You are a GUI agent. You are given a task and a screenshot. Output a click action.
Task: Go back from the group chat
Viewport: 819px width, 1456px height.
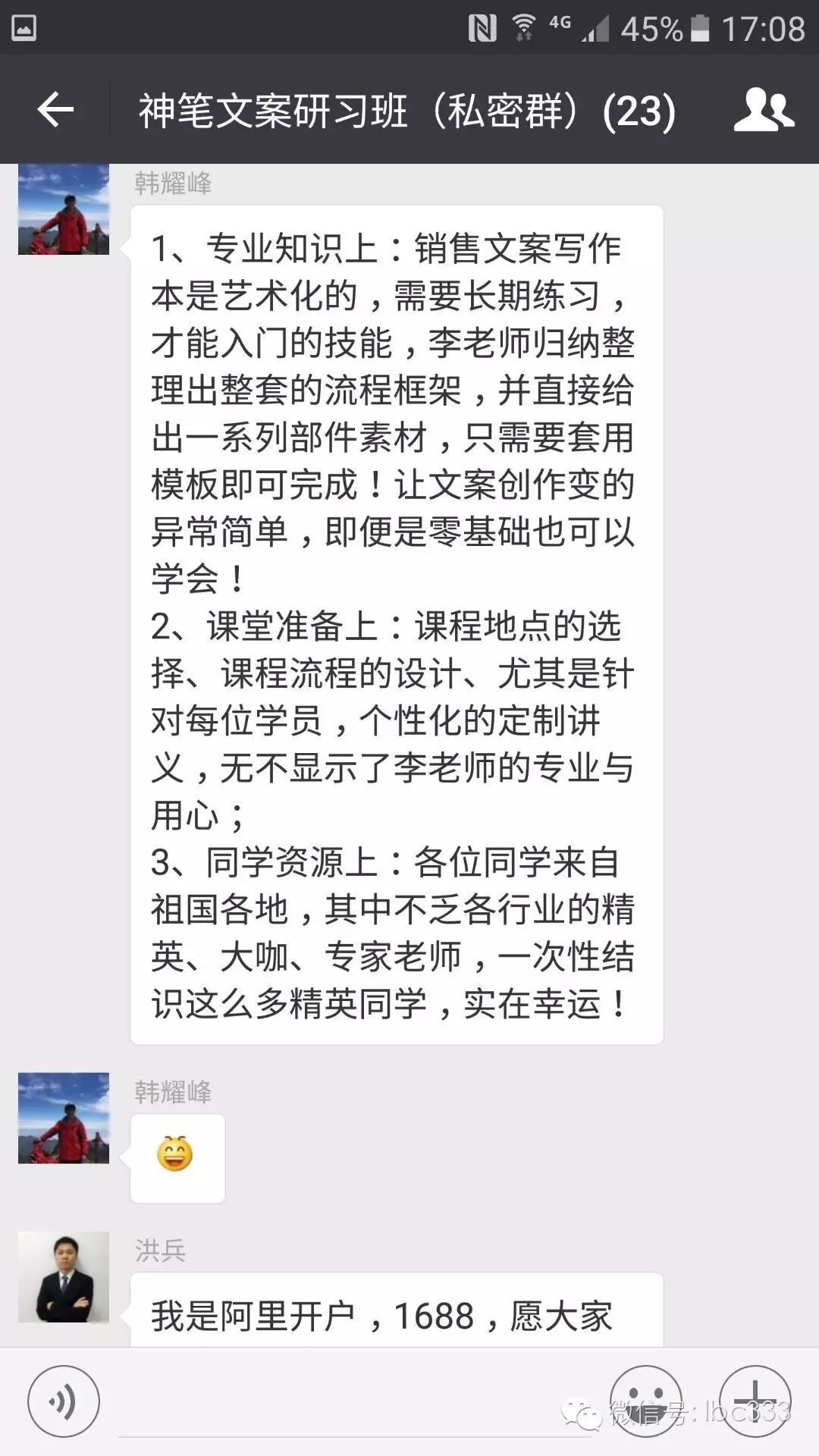point(55,111)
